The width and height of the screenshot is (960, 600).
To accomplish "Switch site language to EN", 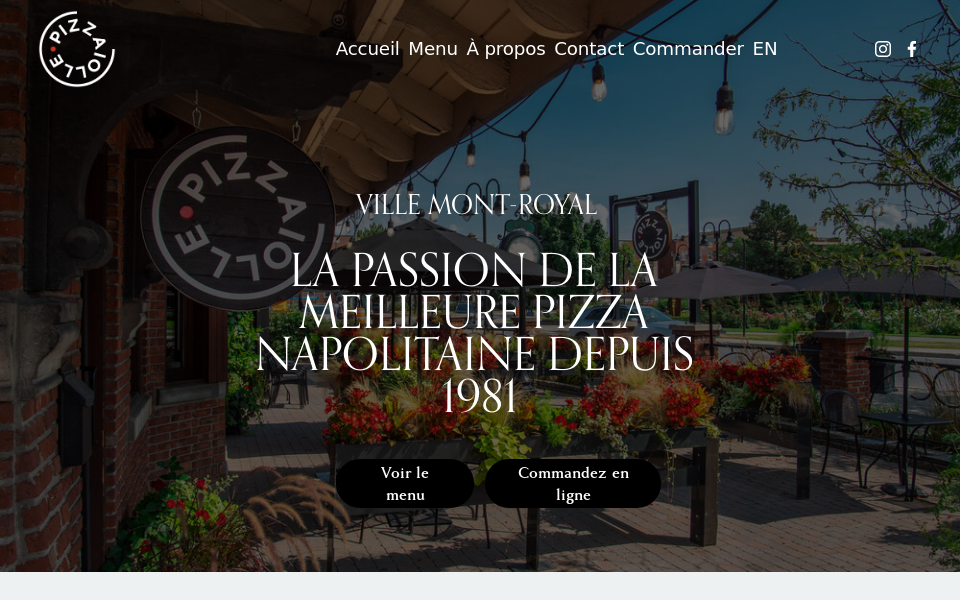I will (765, 49).
